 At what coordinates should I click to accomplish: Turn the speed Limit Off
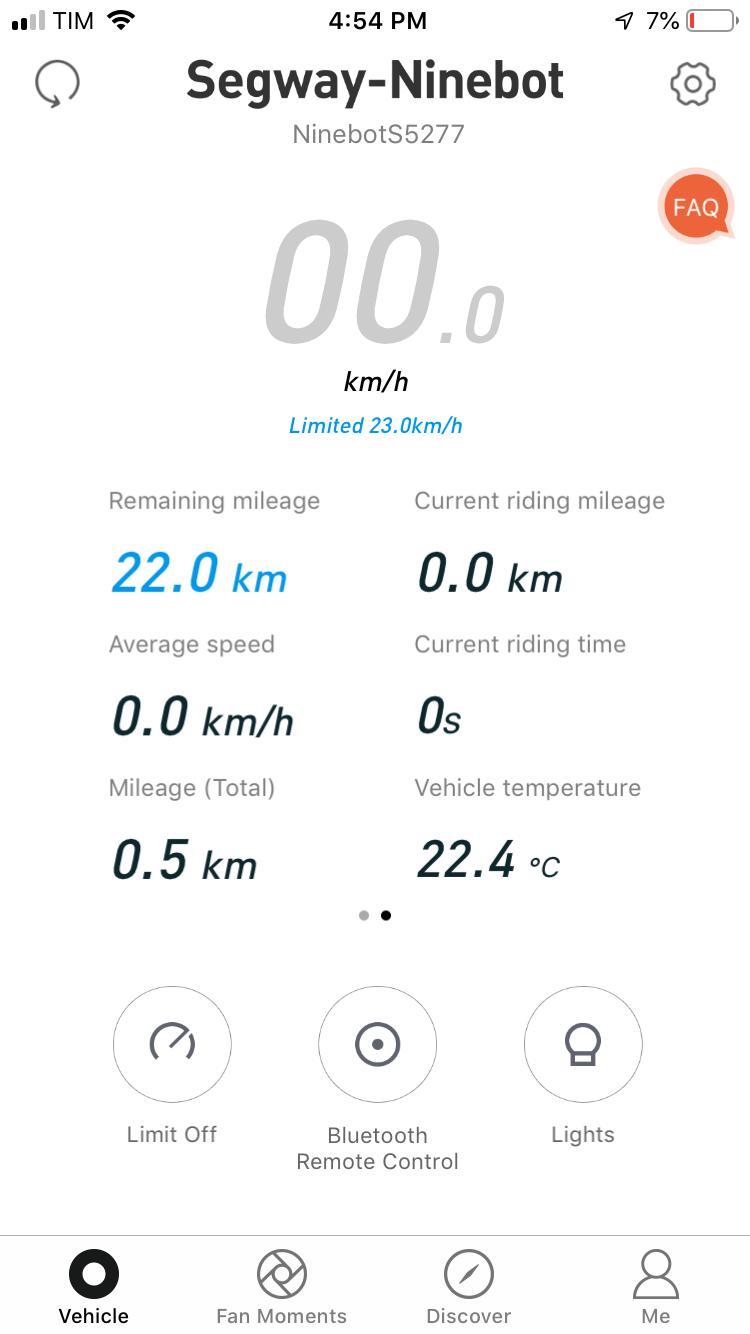pyautogui.click(x=172, y=1045)
